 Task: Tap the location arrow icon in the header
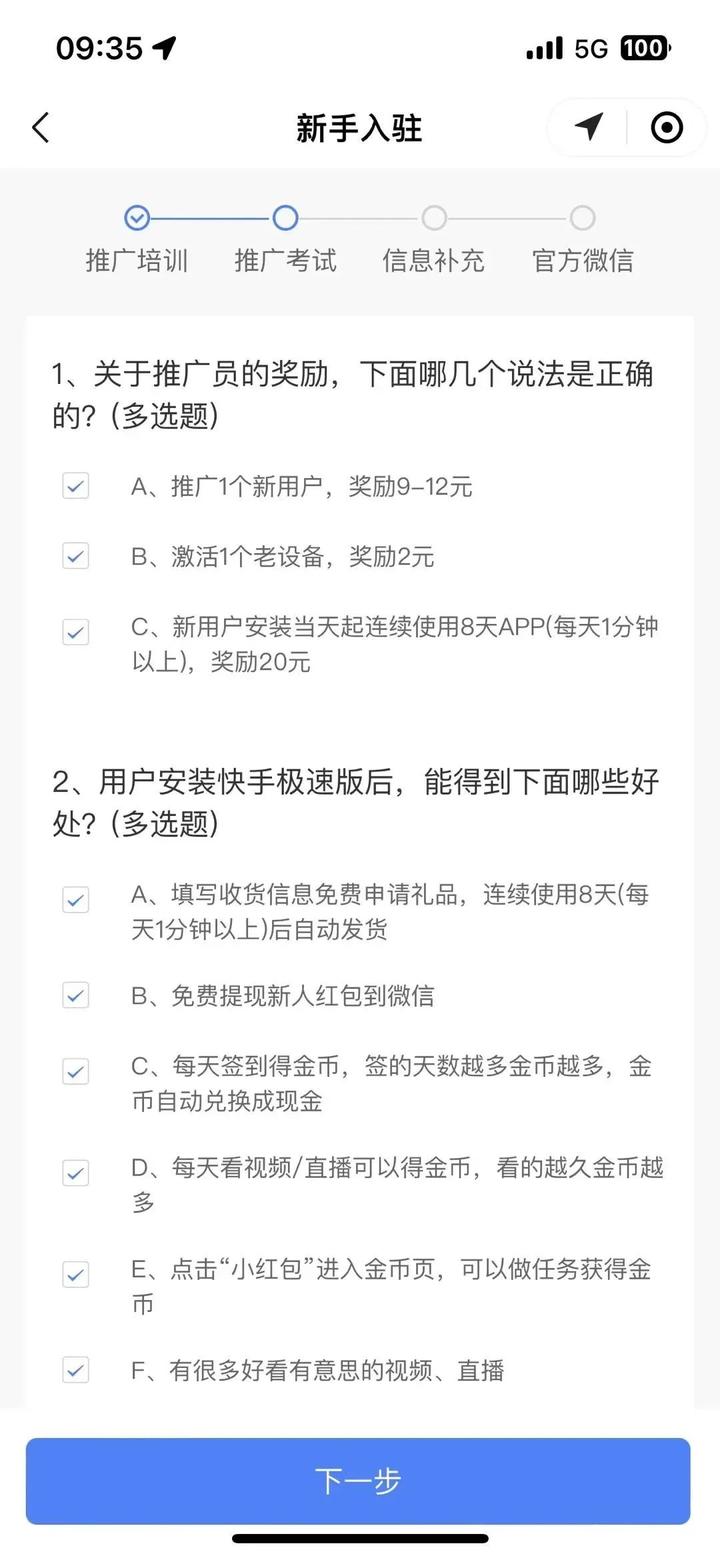(x=589, y=127)
